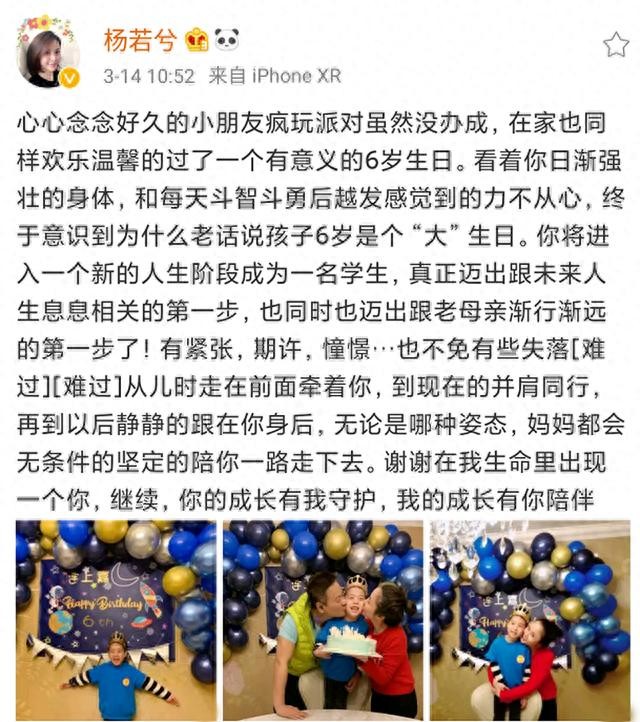
Task: Open the photo of the child alone by the balloons
Action: pyautogui.click(x=115, y=620)
